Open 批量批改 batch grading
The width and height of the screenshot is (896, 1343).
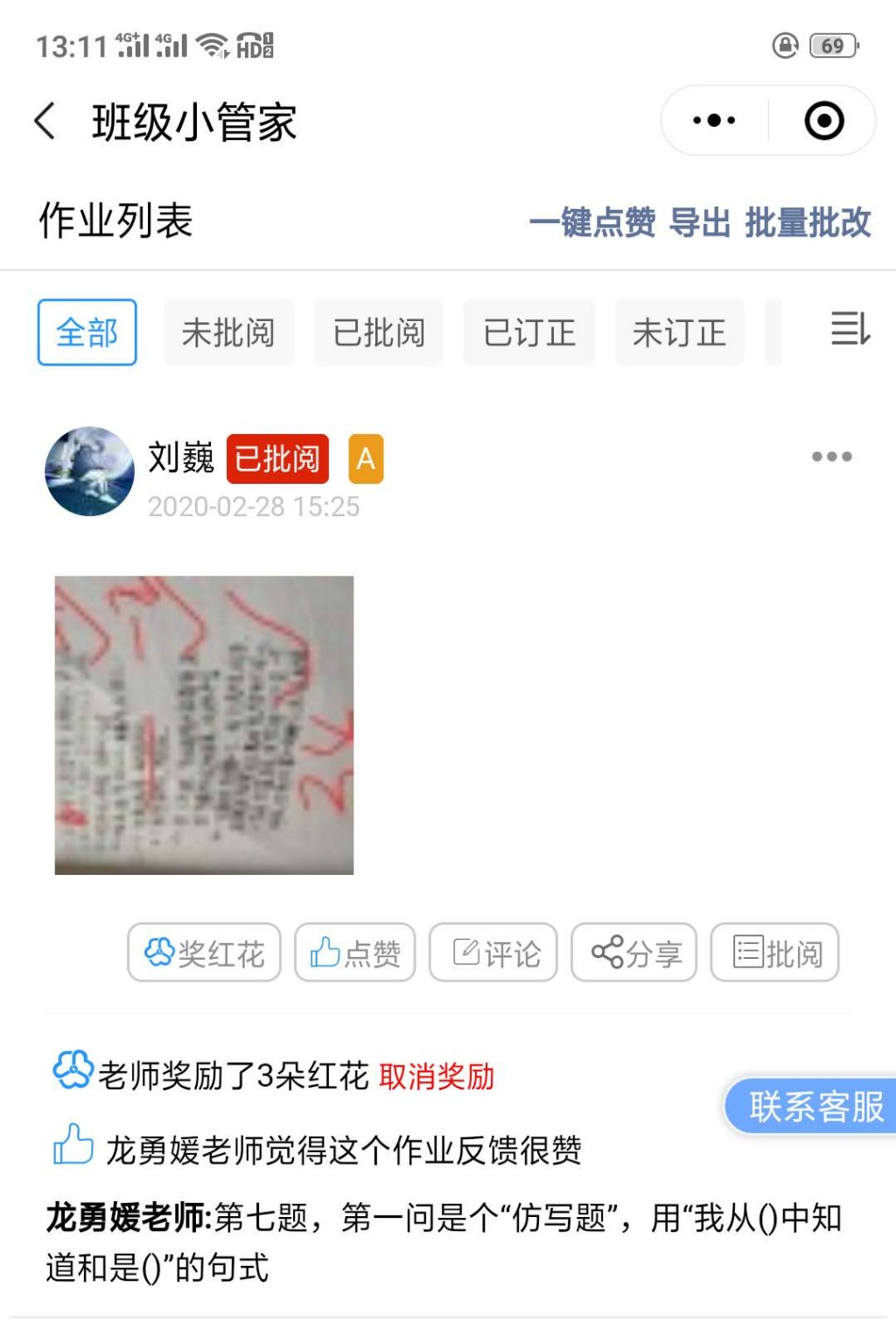point(808,222)
